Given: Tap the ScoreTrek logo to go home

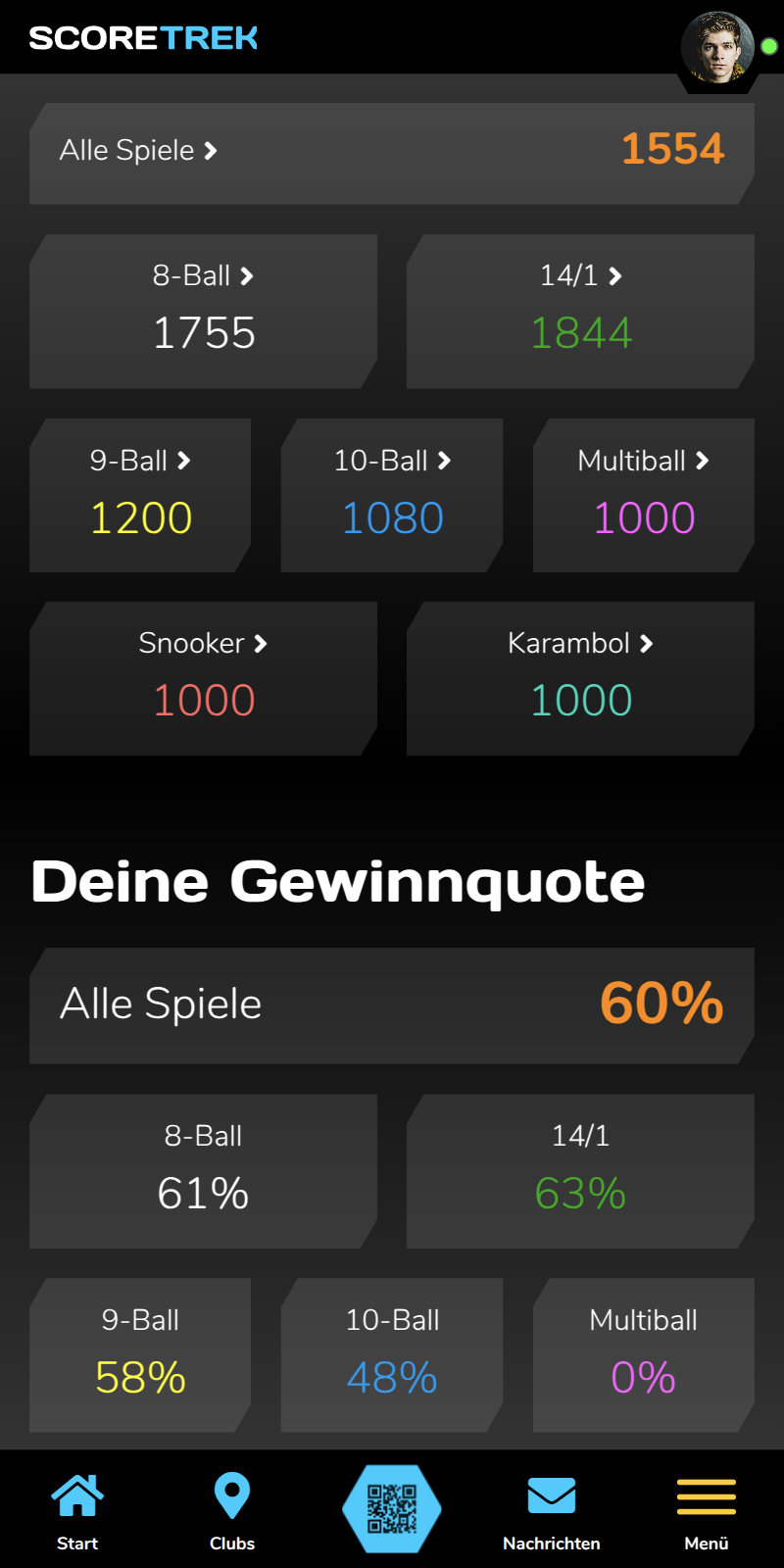Looking at the screenshot, I should pyautogui.click(x=143, y=37).
